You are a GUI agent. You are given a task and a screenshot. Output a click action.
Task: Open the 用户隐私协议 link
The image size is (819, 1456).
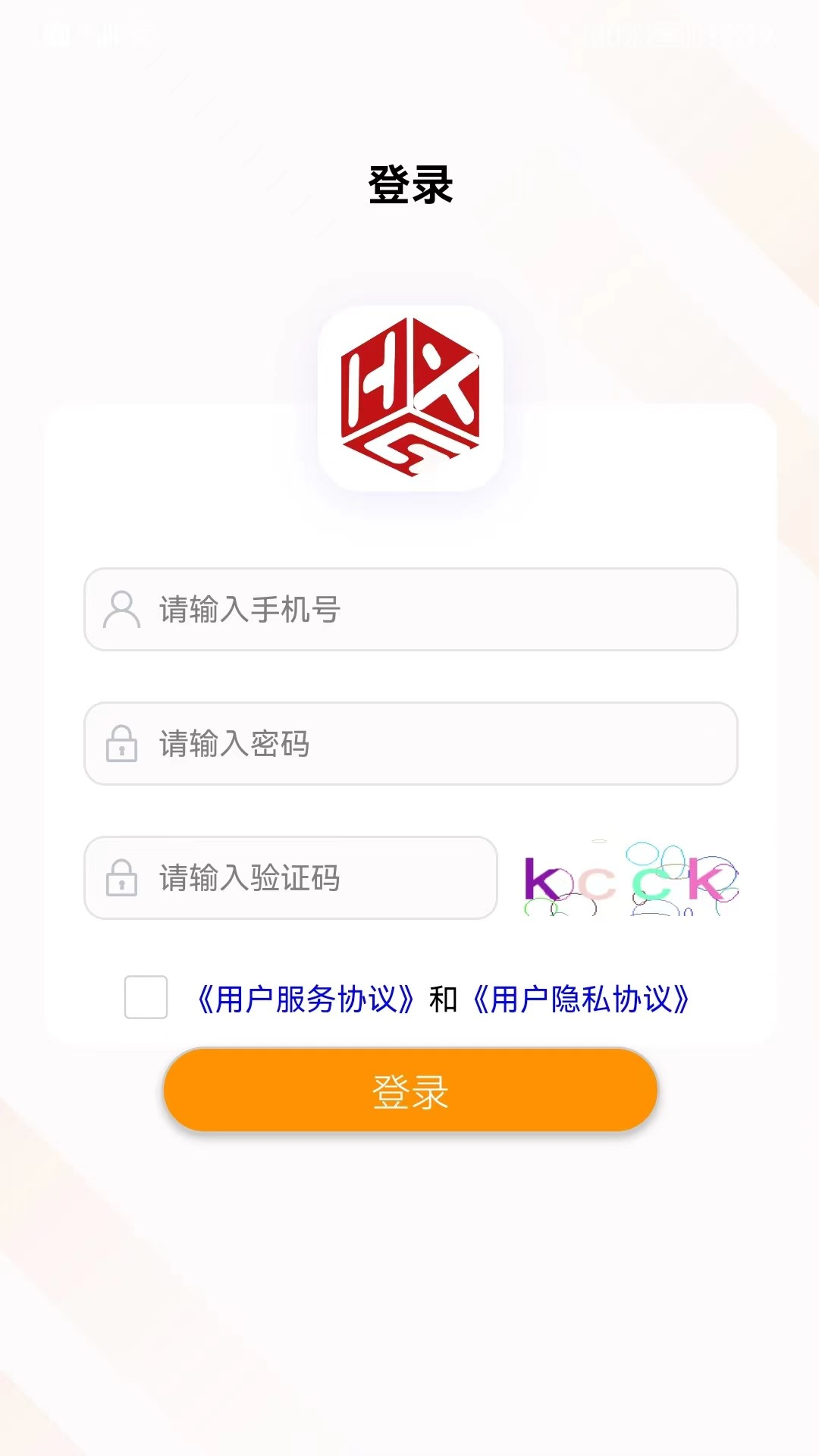[581, 999]
